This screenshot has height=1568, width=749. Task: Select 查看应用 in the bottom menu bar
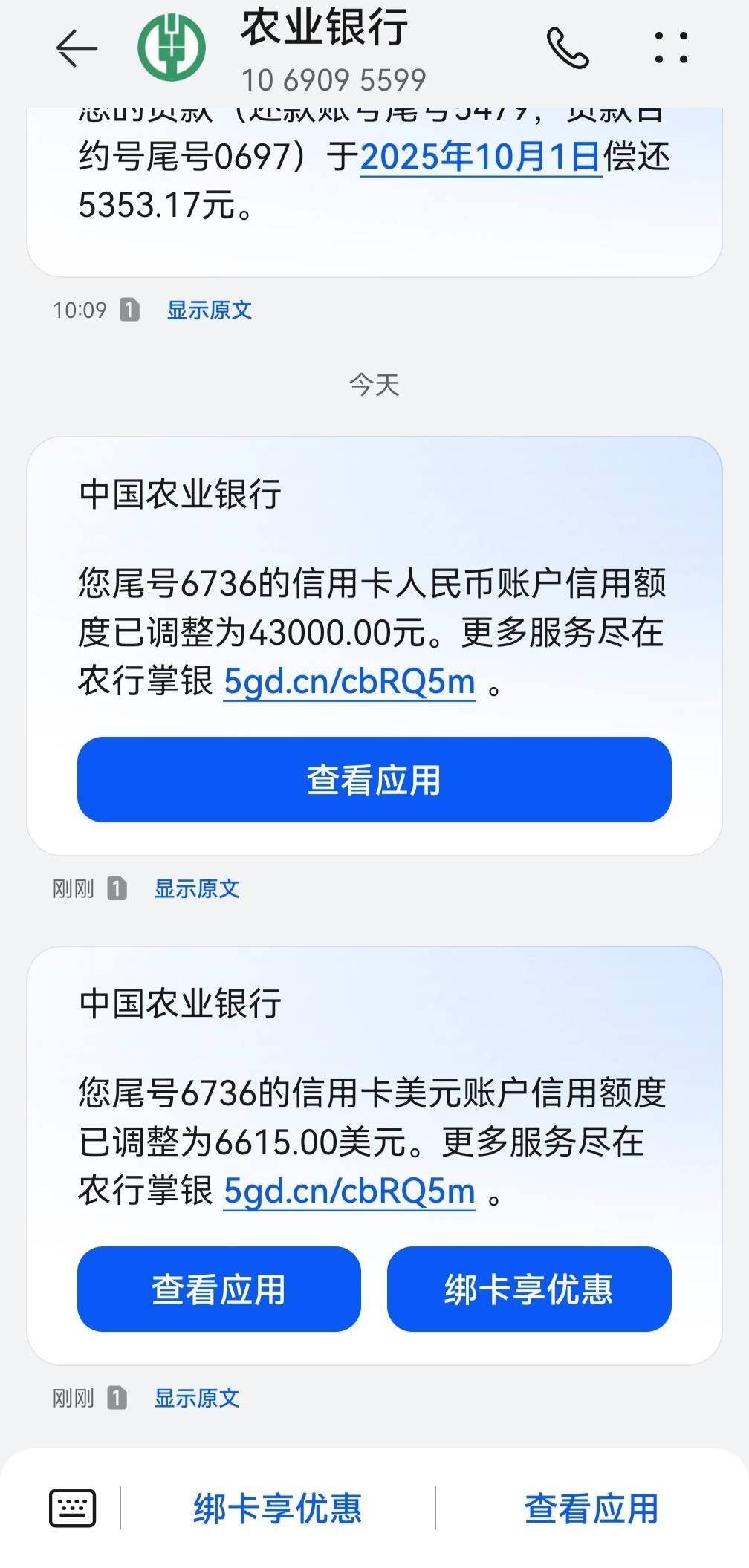(x=591, y=1509)
